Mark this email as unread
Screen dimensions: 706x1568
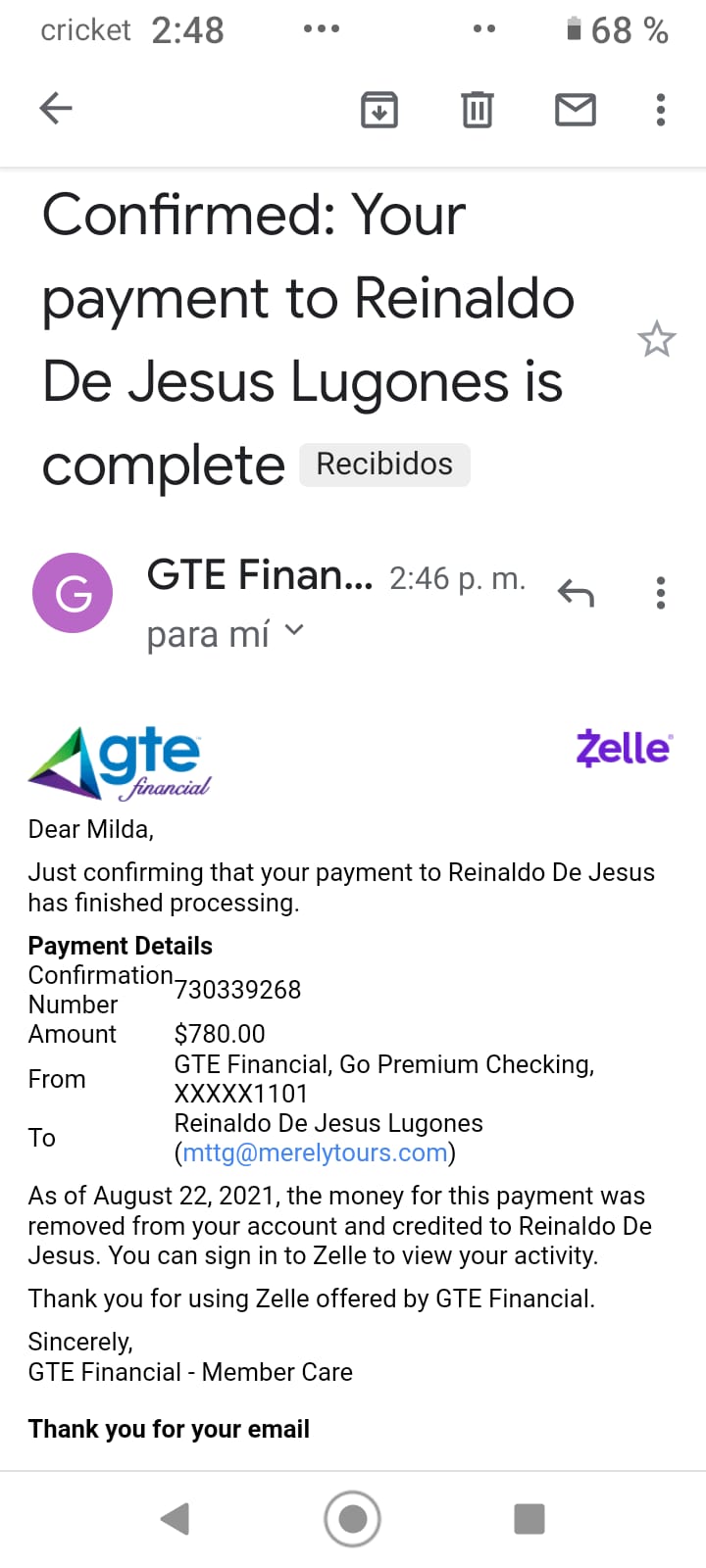coord(576,109)
